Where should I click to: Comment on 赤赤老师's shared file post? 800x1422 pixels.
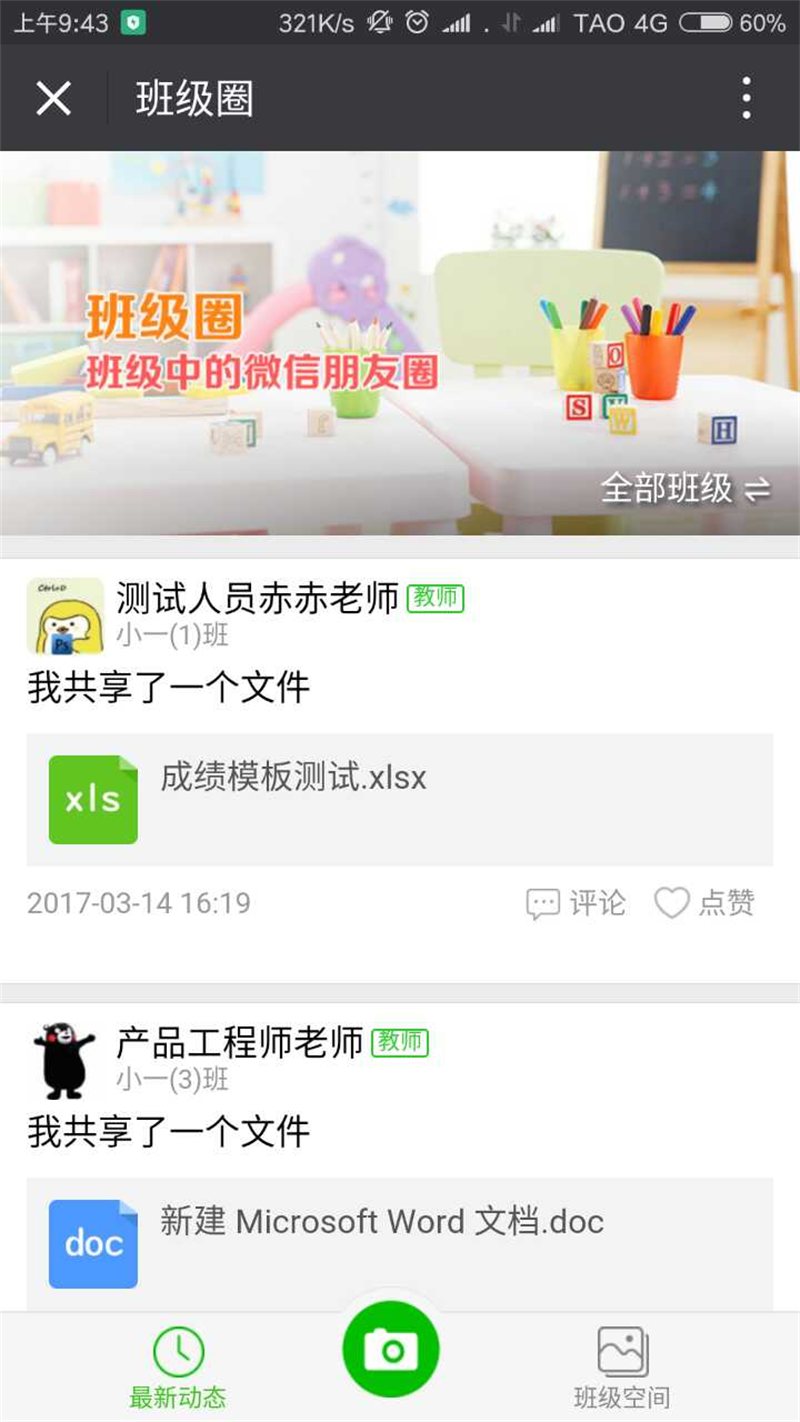point(576,903)
